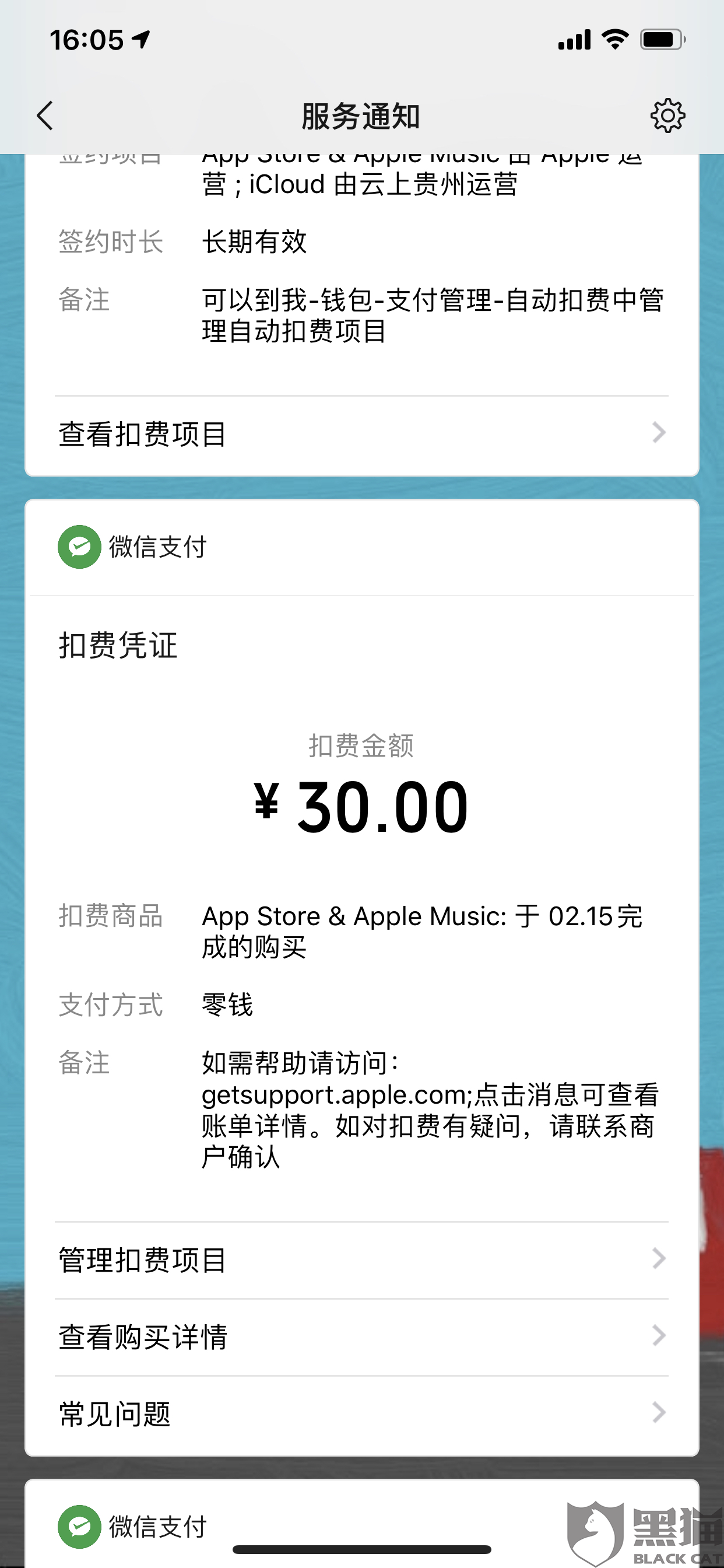Open 管理扣费项目 row
The height and width of the screenshot is (1568, 724).
tap(361, 1260)
